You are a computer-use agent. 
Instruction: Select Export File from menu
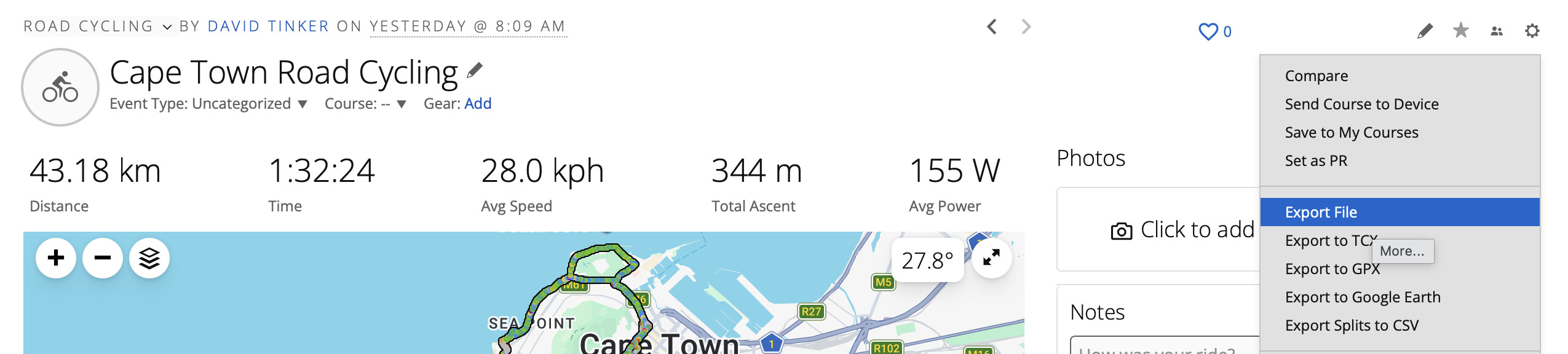tap(1321, 212)
